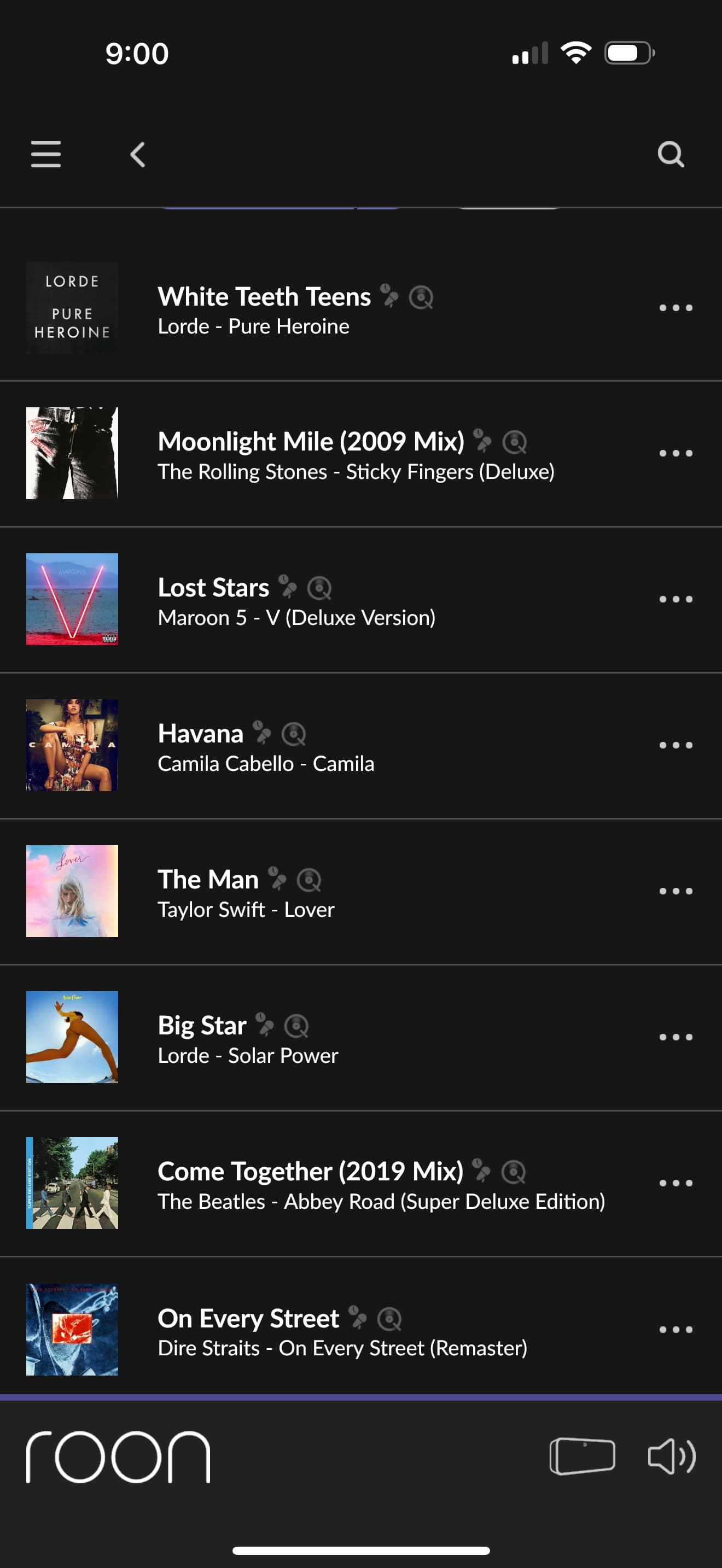Show more options for Big Star
Screen dimensions: 722x1568
676,1037
